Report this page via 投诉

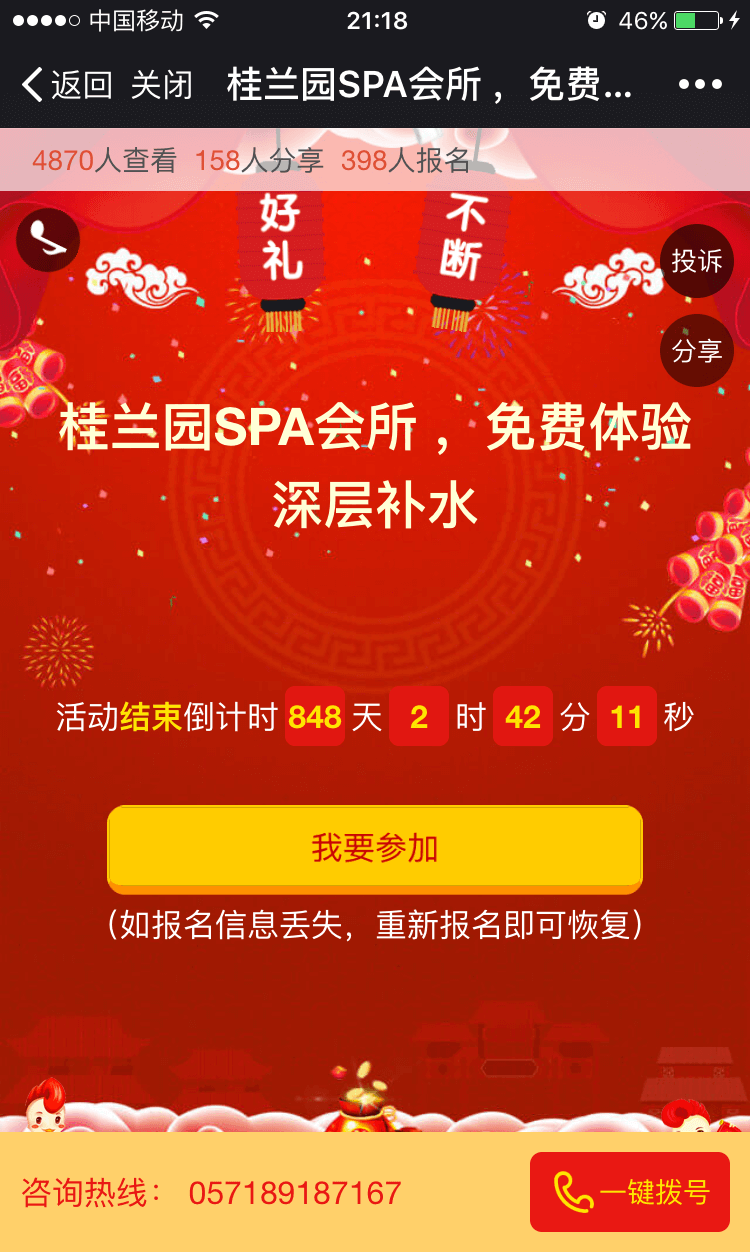tap(696, 262)
